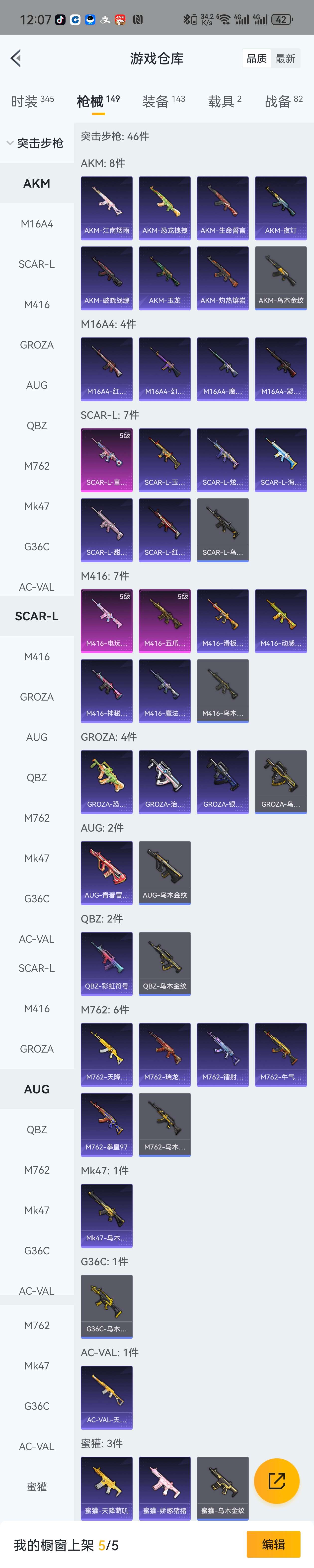The width and height of the screenshot is (314, 1568).
Task: Switch sorting to 最新
Action: pos(285,59)
